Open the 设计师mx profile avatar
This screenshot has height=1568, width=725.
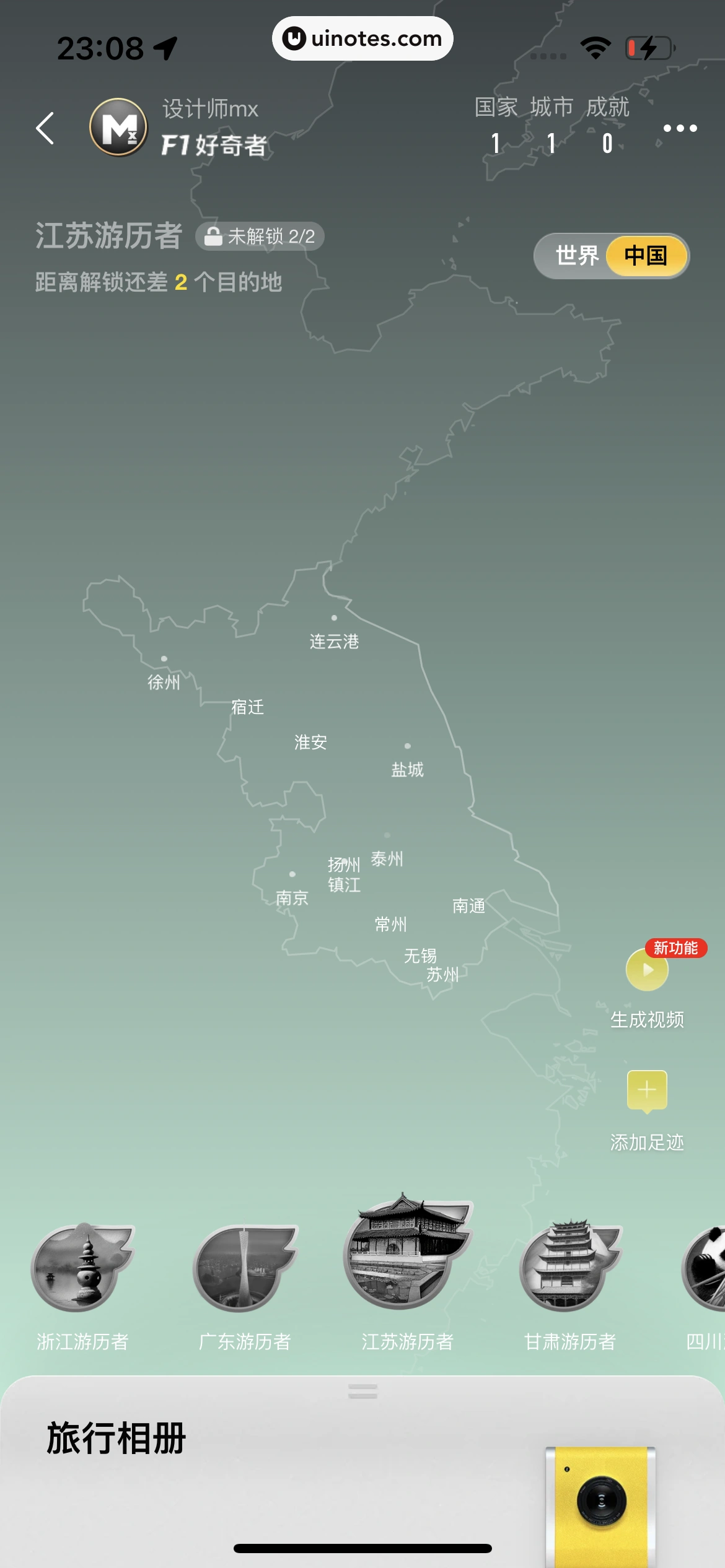118,128
